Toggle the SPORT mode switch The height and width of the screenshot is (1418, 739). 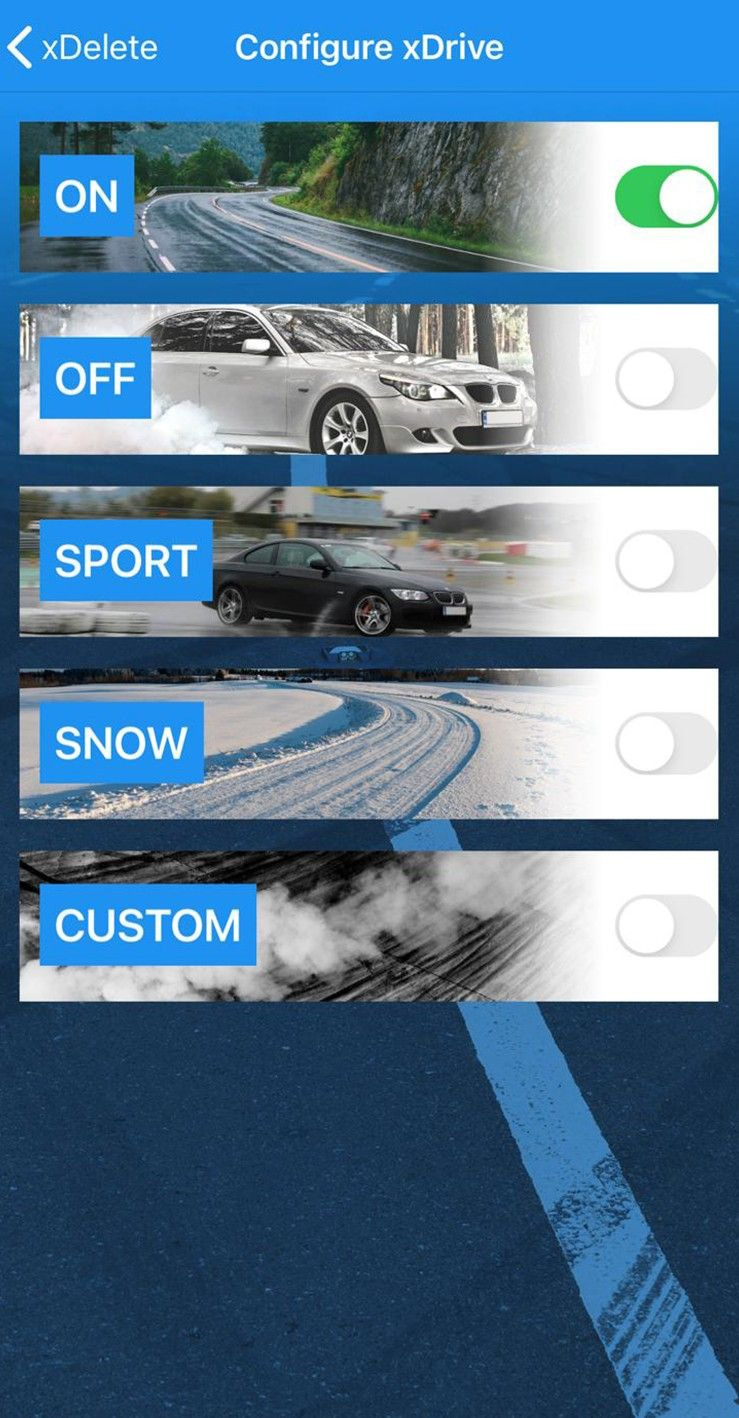[x=665, y=561]
